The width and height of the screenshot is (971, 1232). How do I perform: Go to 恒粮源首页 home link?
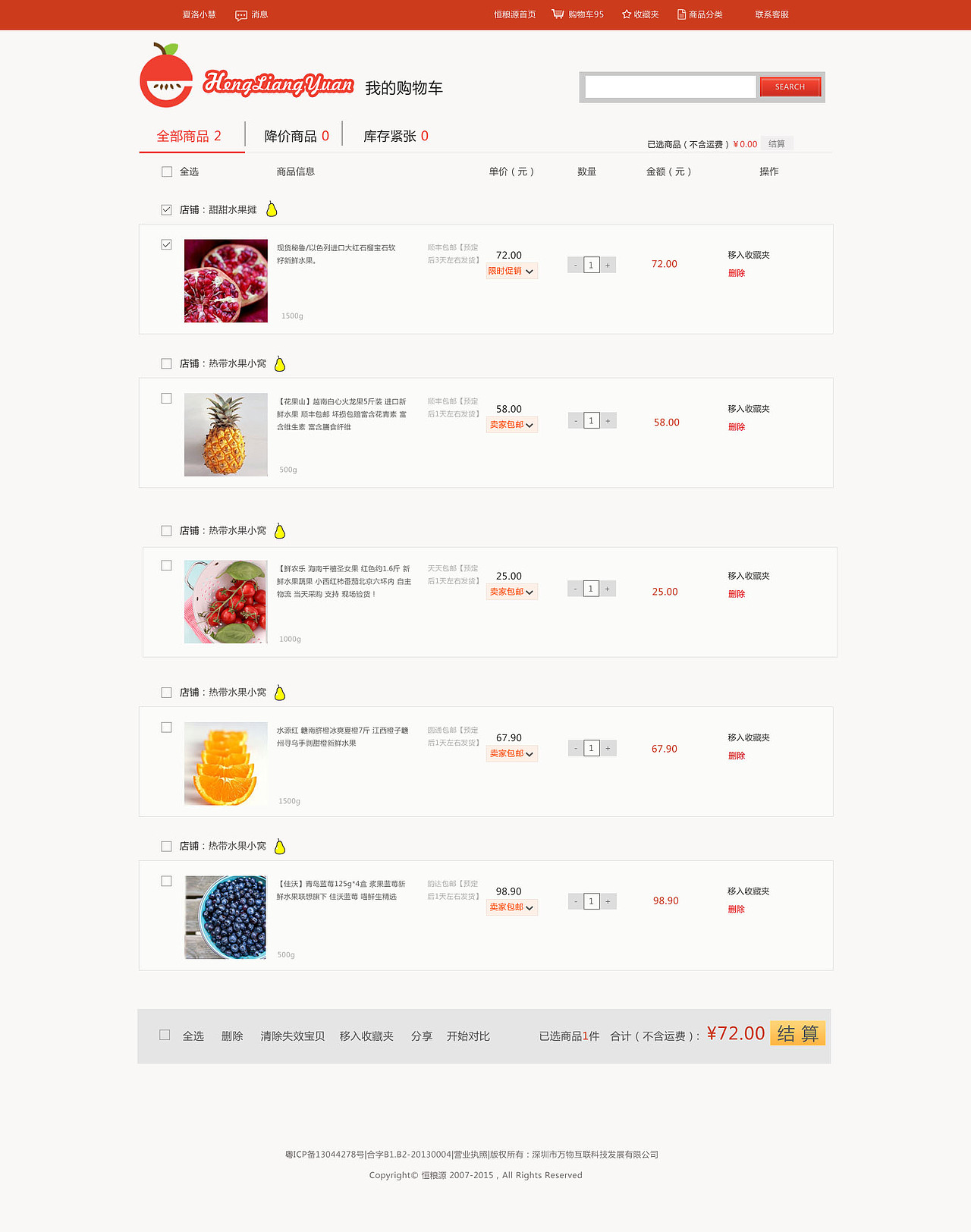click(x=515, y=14)
